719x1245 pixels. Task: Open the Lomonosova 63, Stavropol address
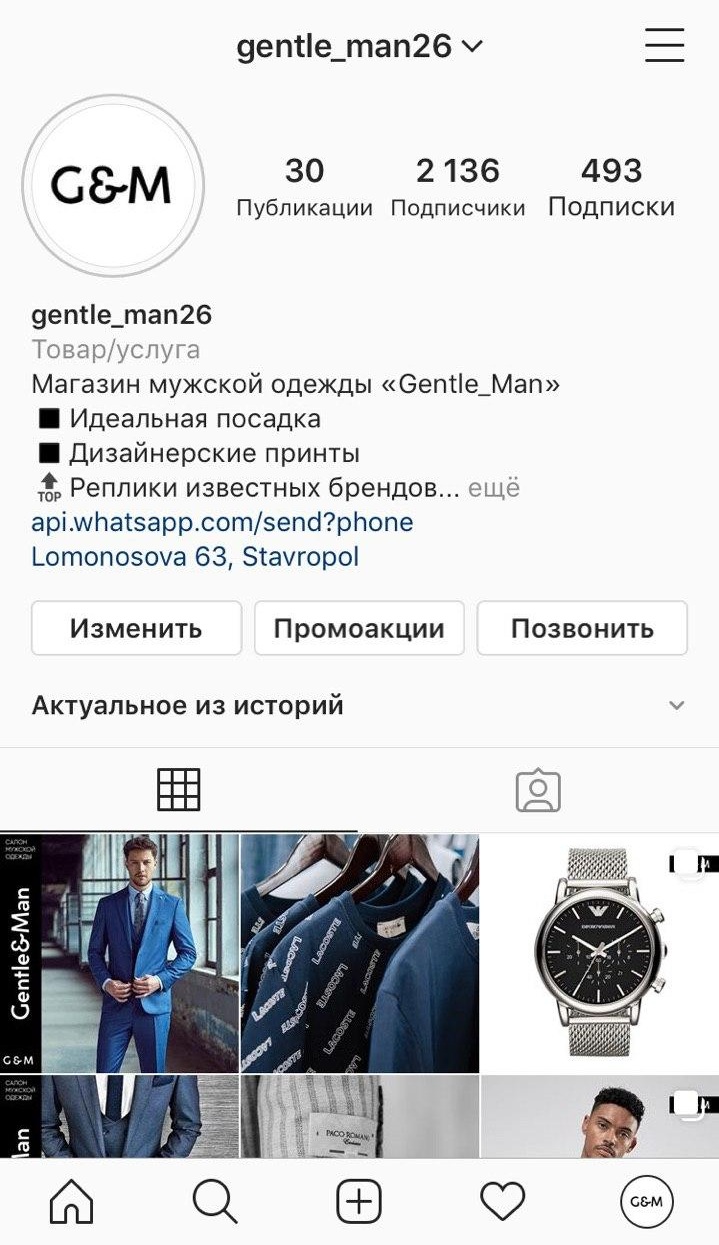(x=195, y=556)
